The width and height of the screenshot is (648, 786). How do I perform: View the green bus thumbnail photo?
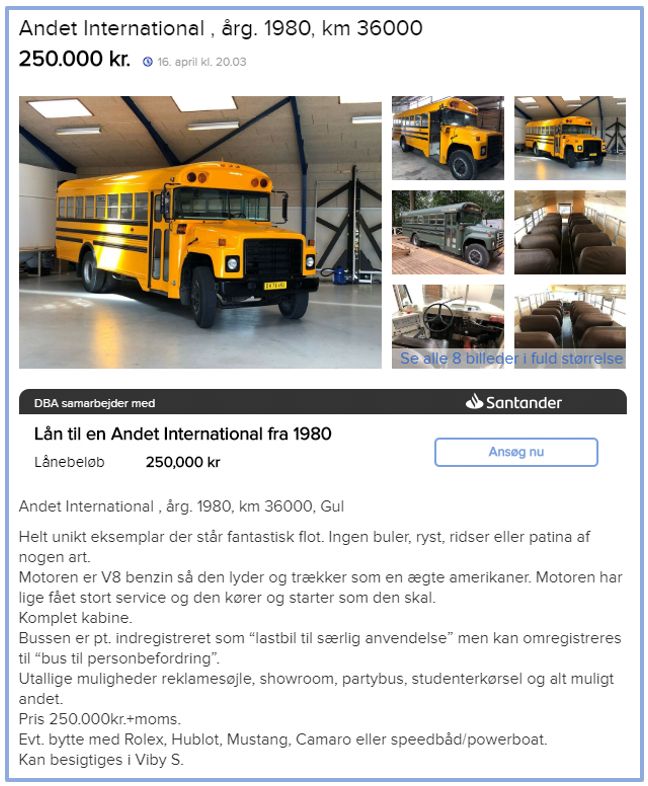pyautogui.click(x=447, y=232)
